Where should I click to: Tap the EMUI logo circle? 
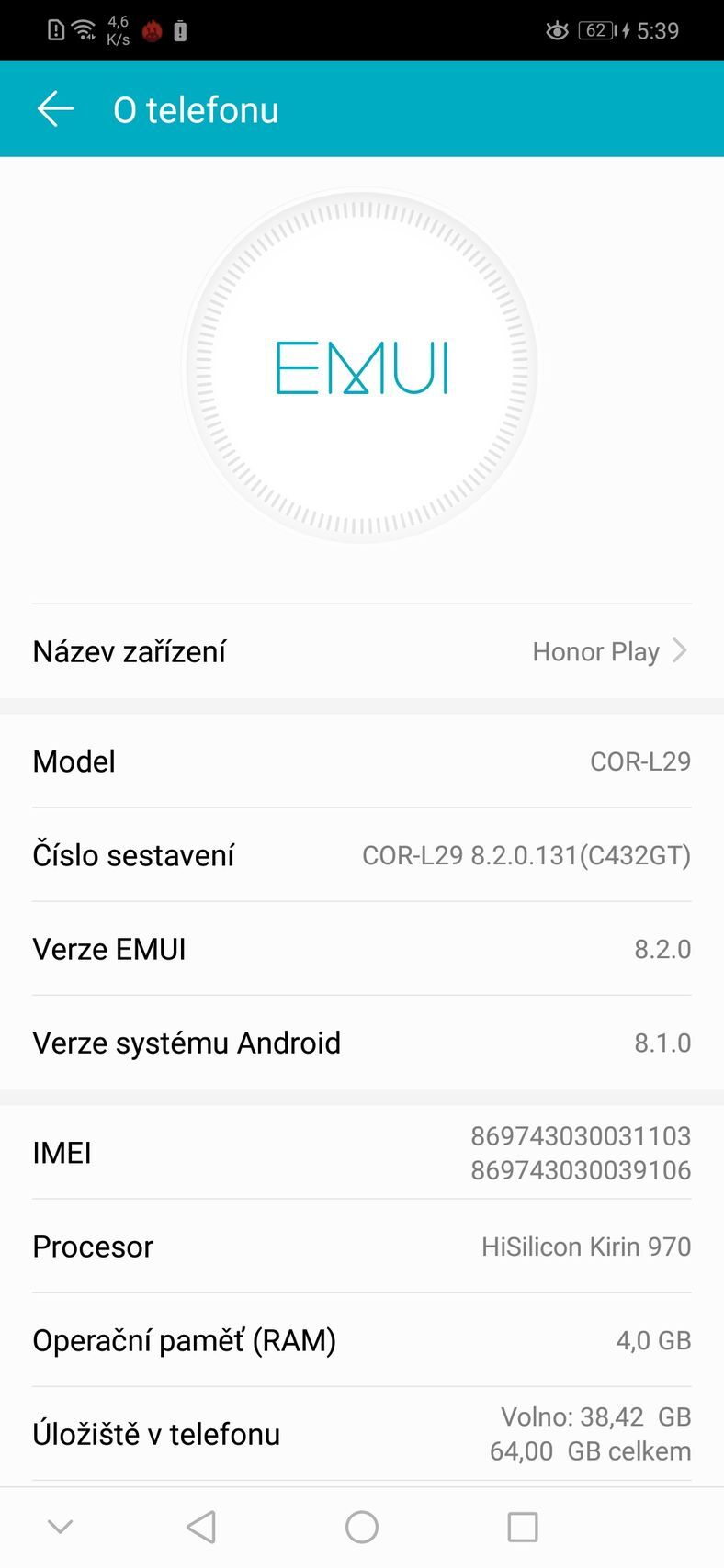[x=362, y=367]
